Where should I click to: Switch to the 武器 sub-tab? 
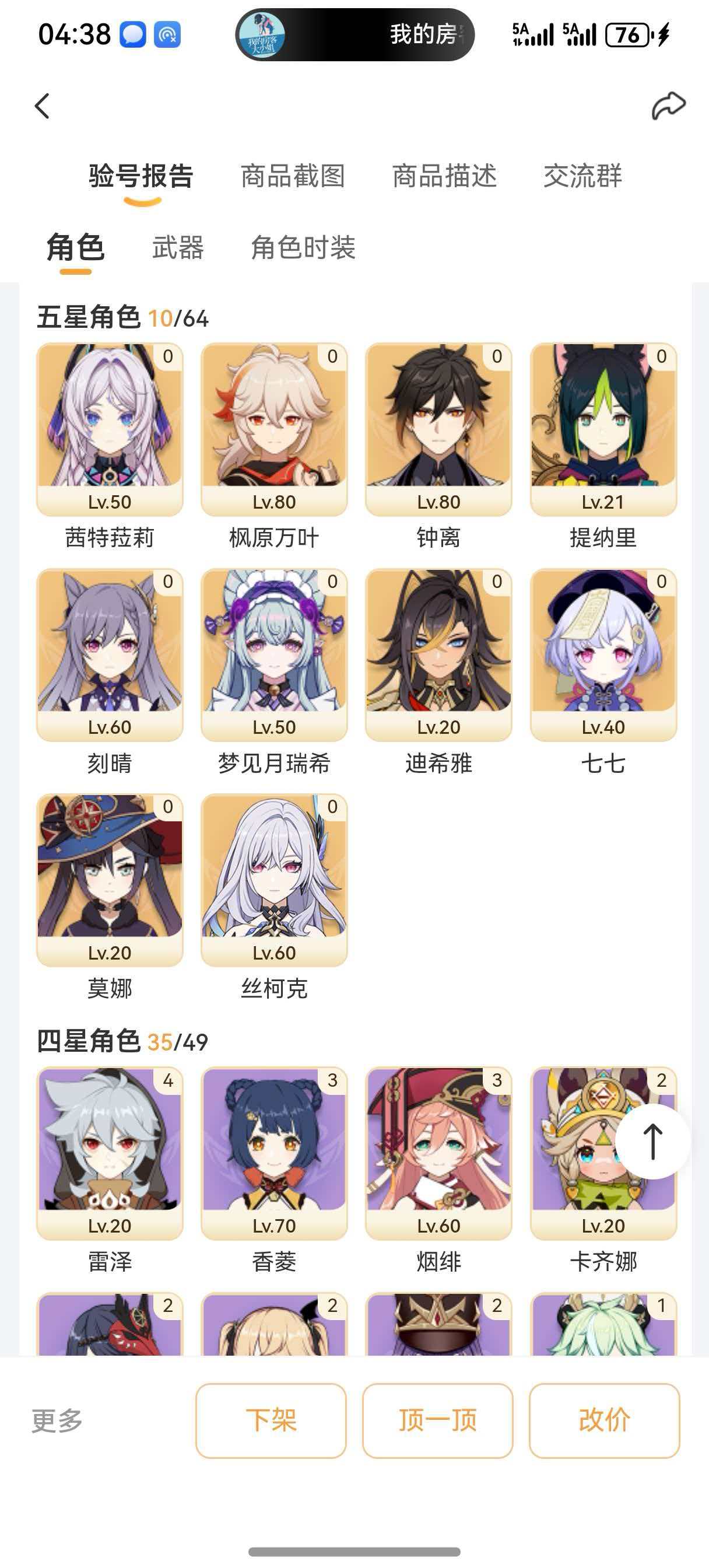[x=178, y=249]
